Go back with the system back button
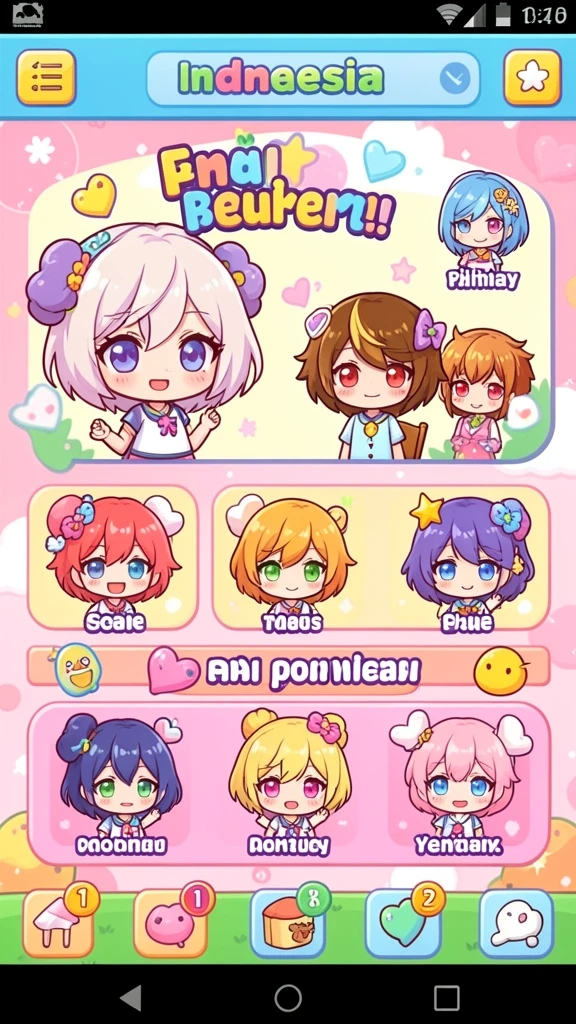The height and width of the screenshot is (1024, 576). (x=131, y=998)
